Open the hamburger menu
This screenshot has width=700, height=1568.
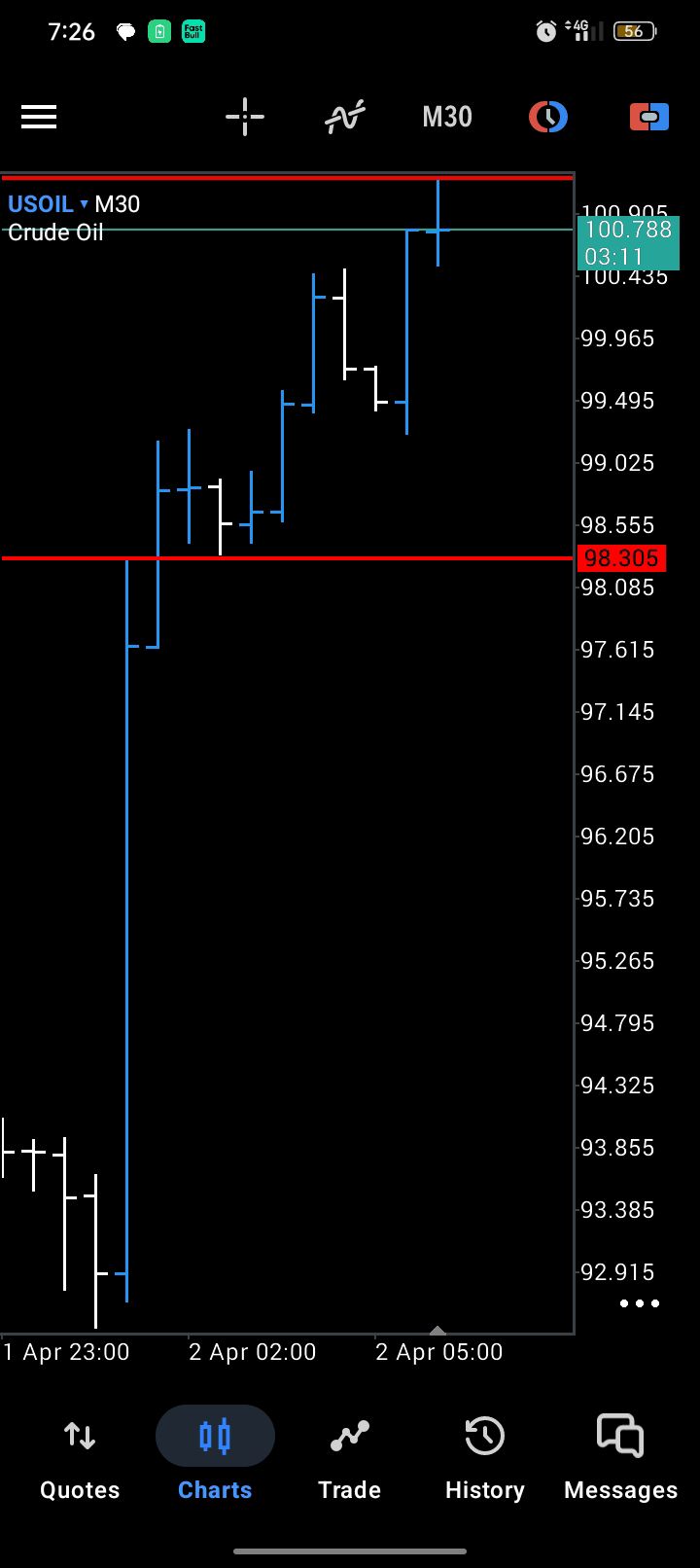pyautogui.click(x=39, y=118)
